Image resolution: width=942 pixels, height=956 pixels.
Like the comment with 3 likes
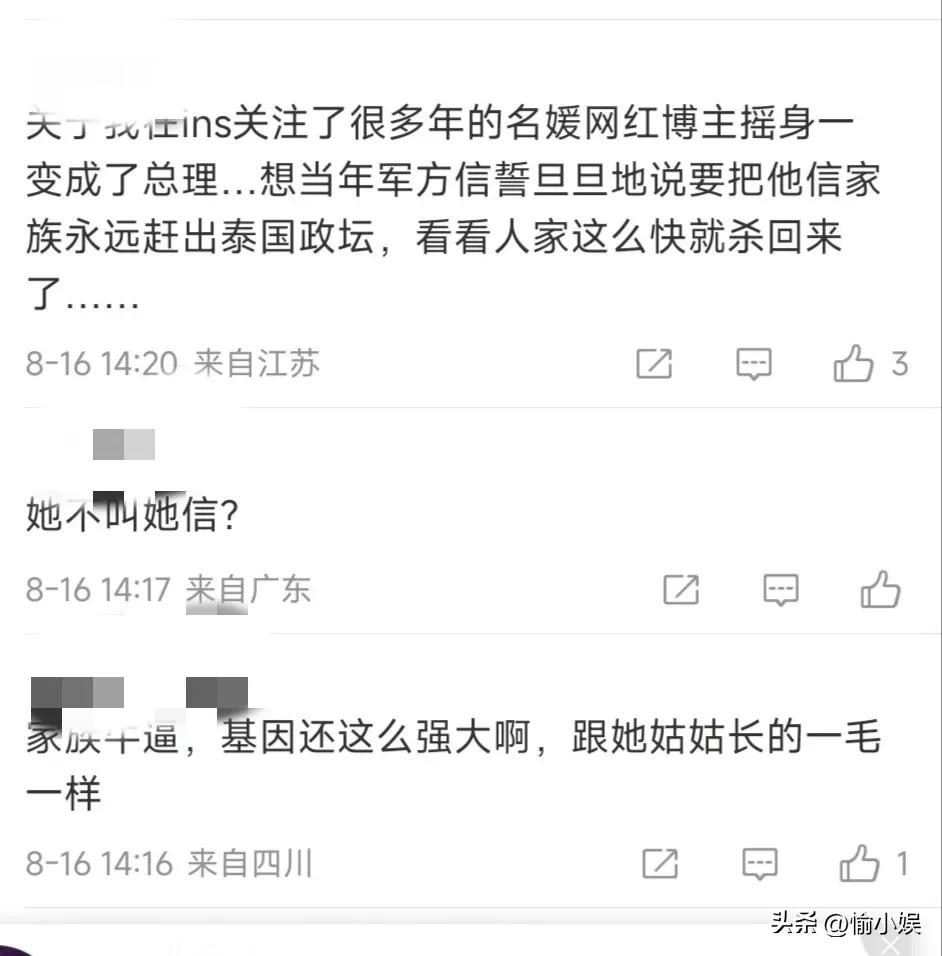pyautogui.click(x=853, y=364)
